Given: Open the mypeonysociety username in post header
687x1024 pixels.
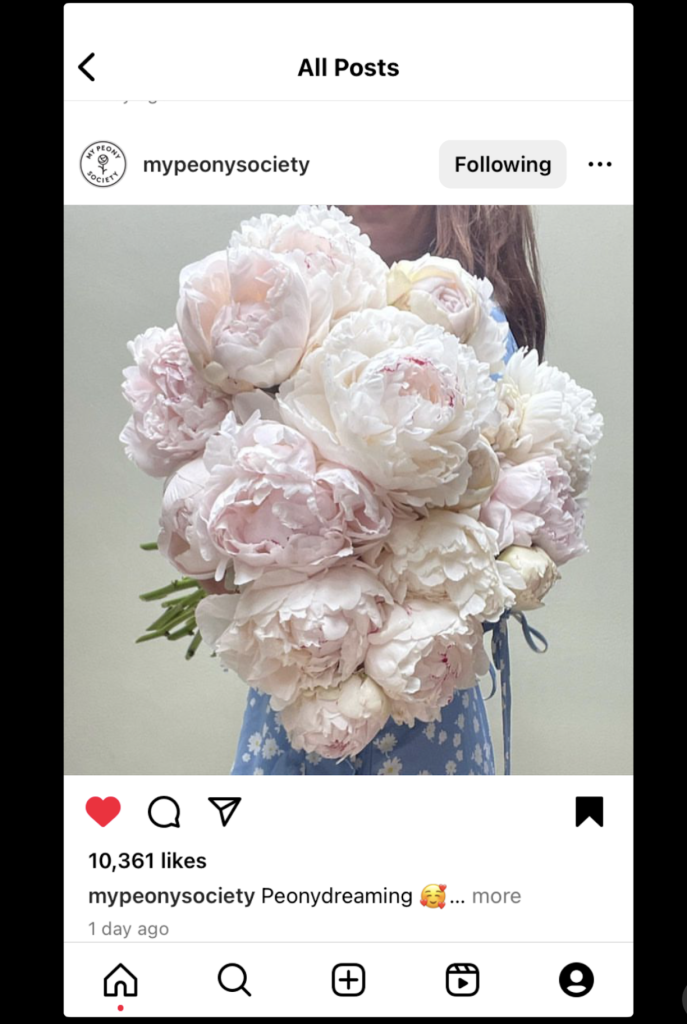Looking at the screenshot, I should (x=226, y=165).
